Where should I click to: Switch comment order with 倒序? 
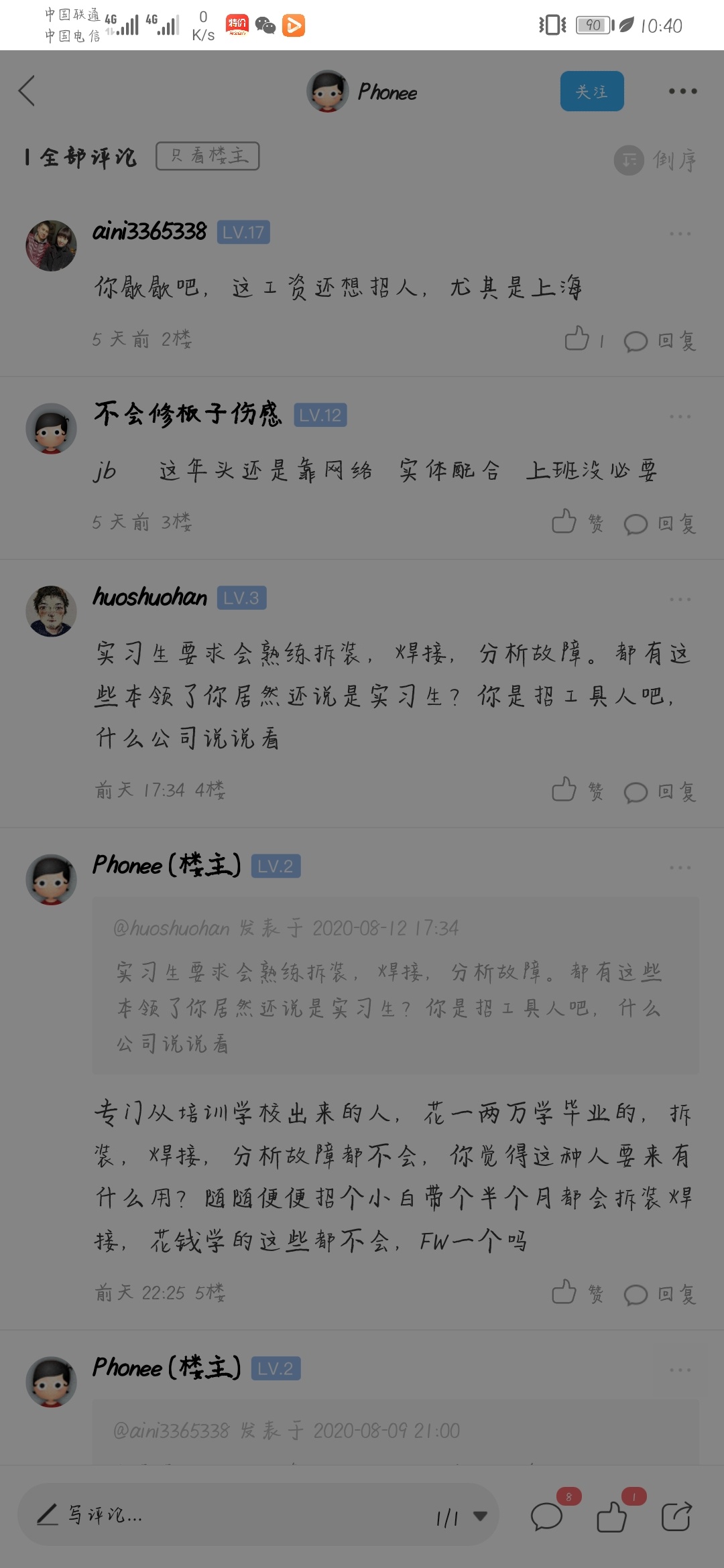click(x=657, y=160)
